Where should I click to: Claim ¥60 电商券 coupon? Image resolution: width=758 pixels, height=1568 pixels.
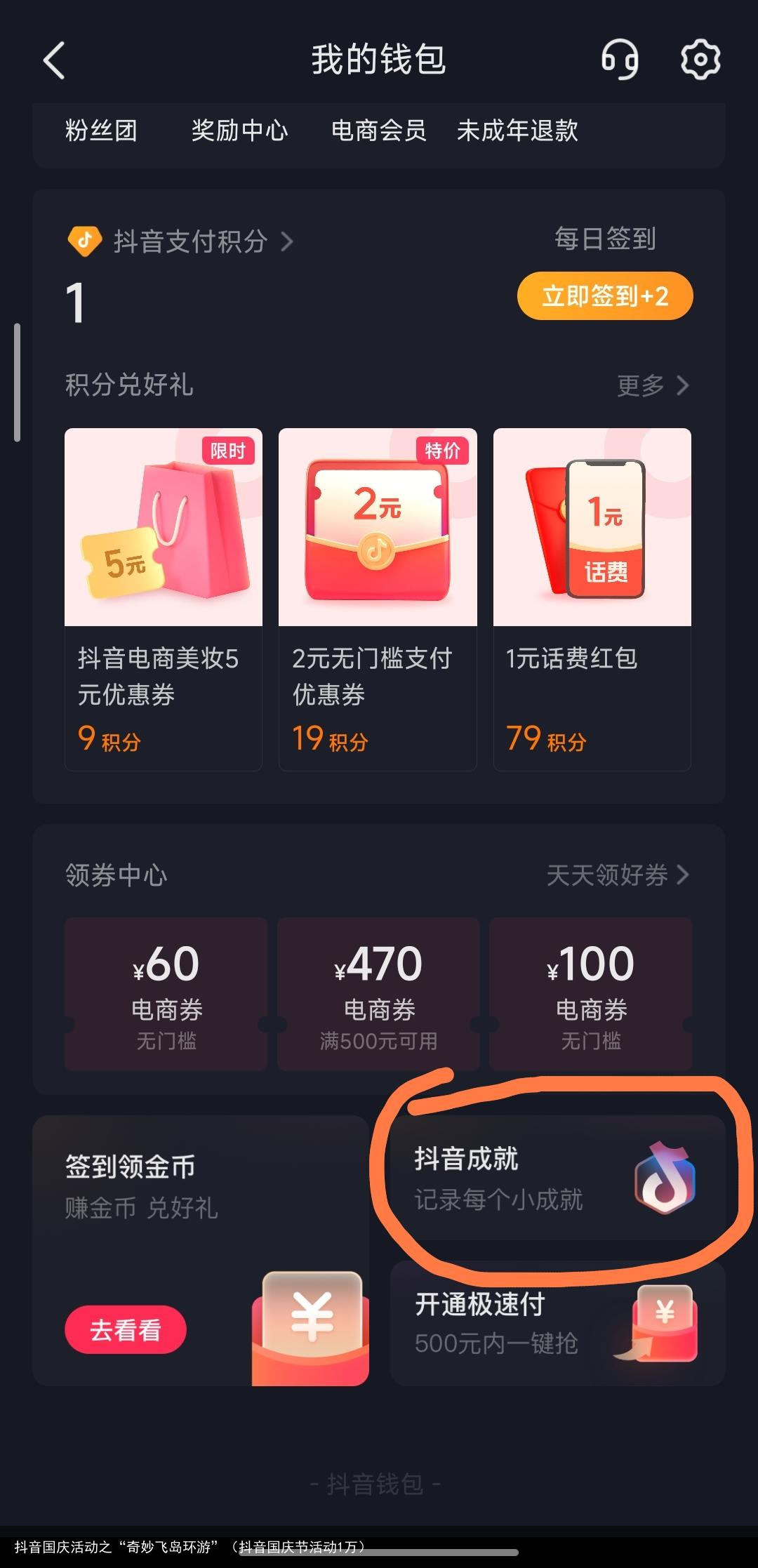(166, 993)
